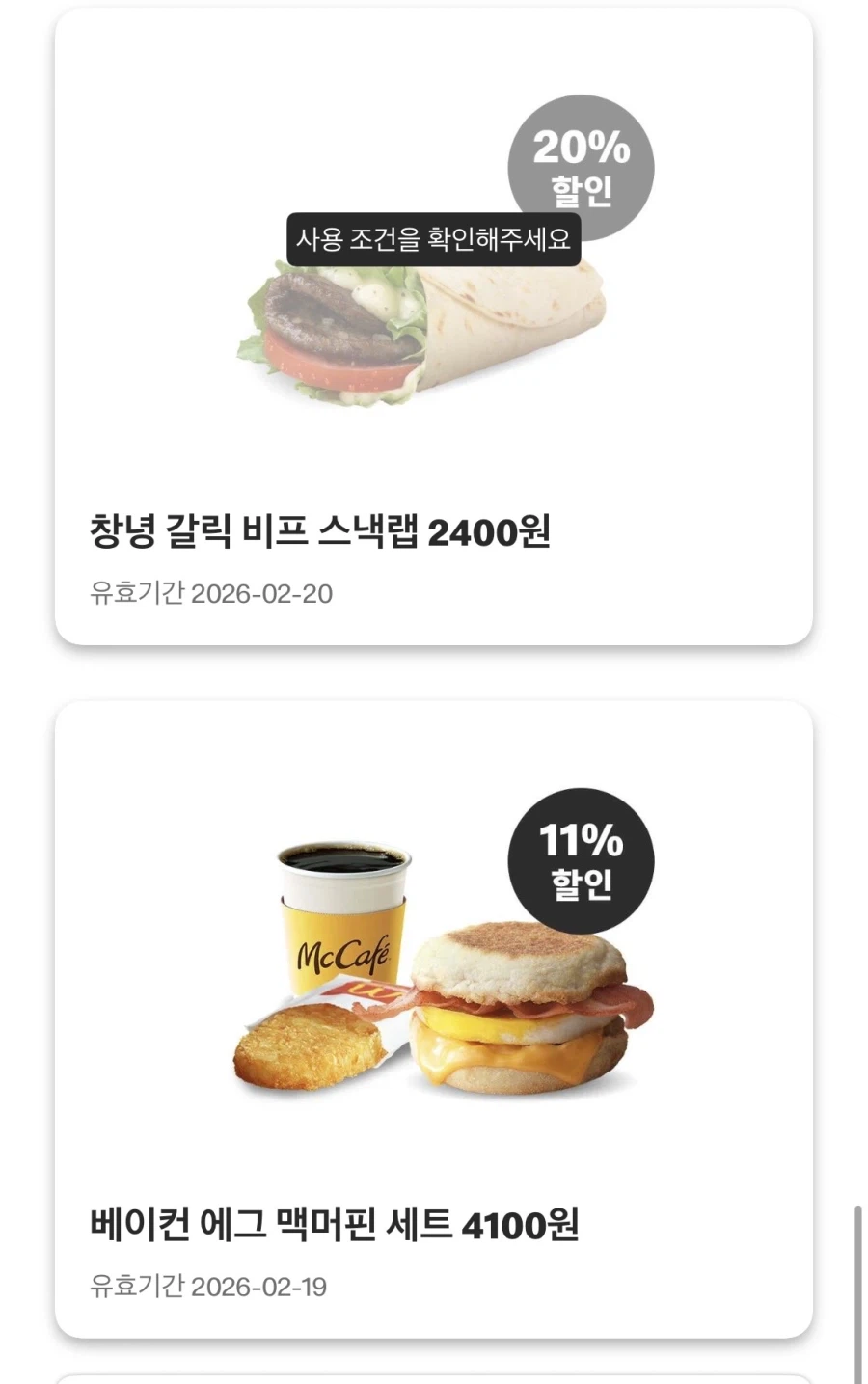Tap the 20% 할인 discount badge
The height and width of the screenshot is (1384, 868).
click(579, 166)
